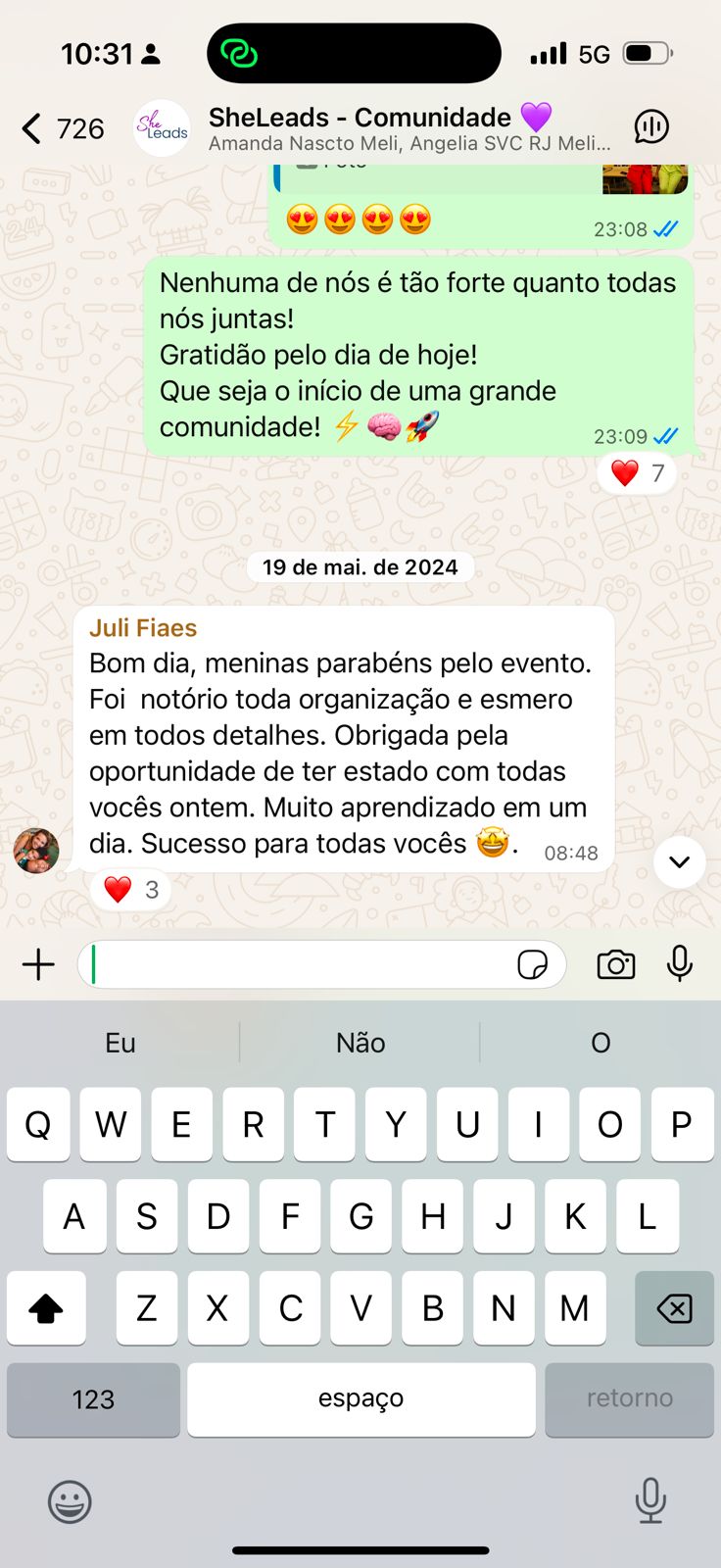Screen dimensions: 721x1568
Task: Open the camera to take a photo
Action: [615, 964]
